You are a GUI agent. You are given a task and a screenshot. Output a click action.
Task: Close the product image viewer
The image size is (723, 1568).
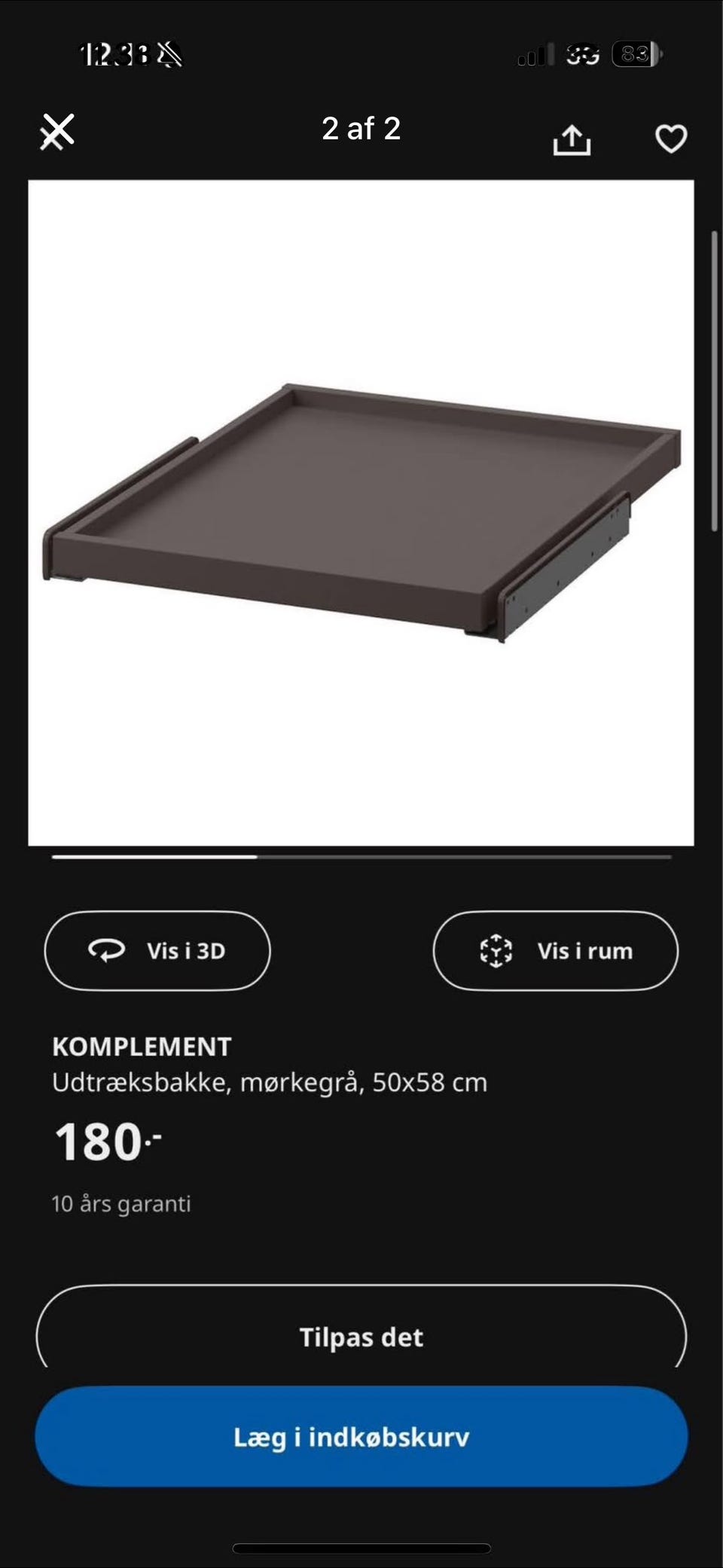tap(57, 131)
